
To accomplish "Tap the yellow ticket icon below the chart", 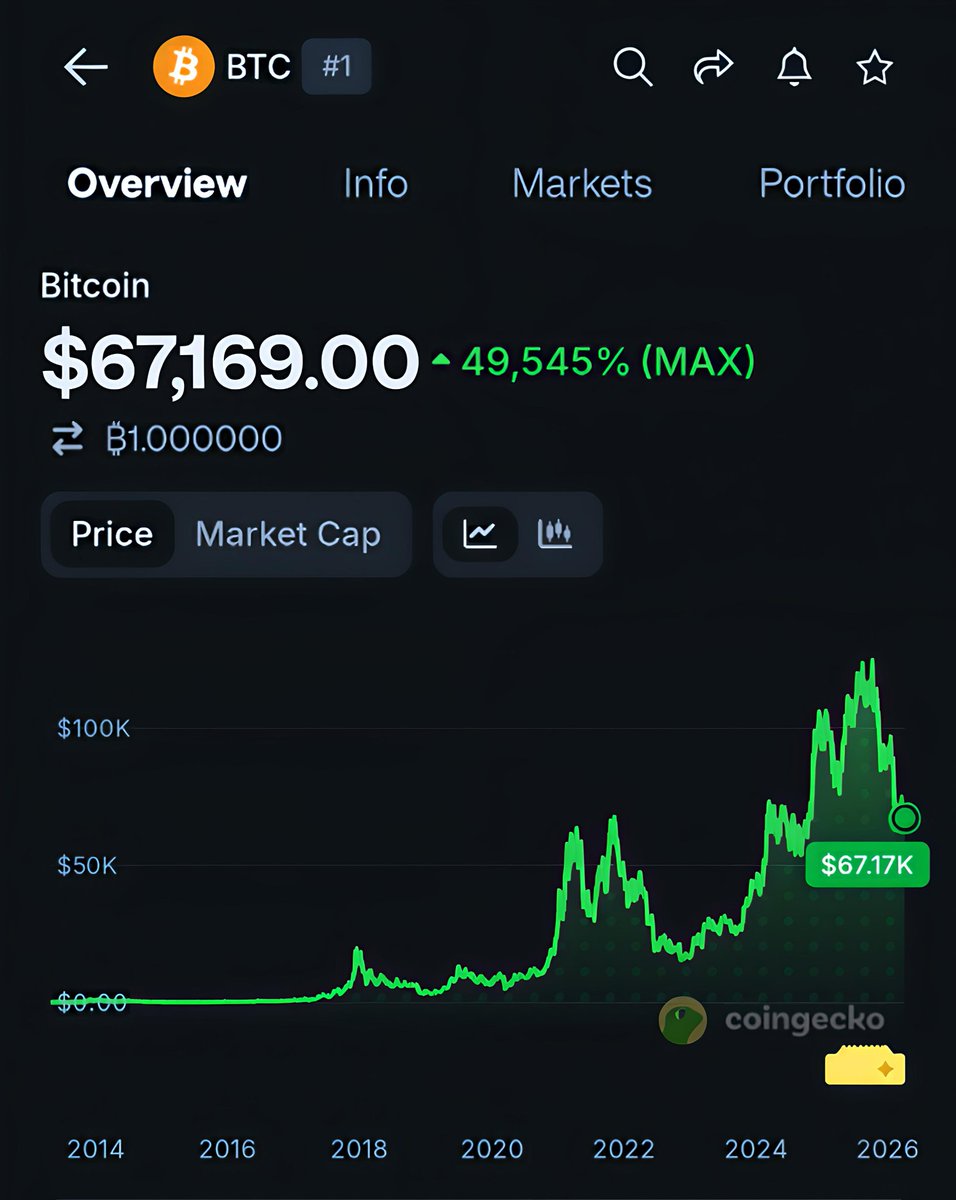I will (x=865, y=1068).
